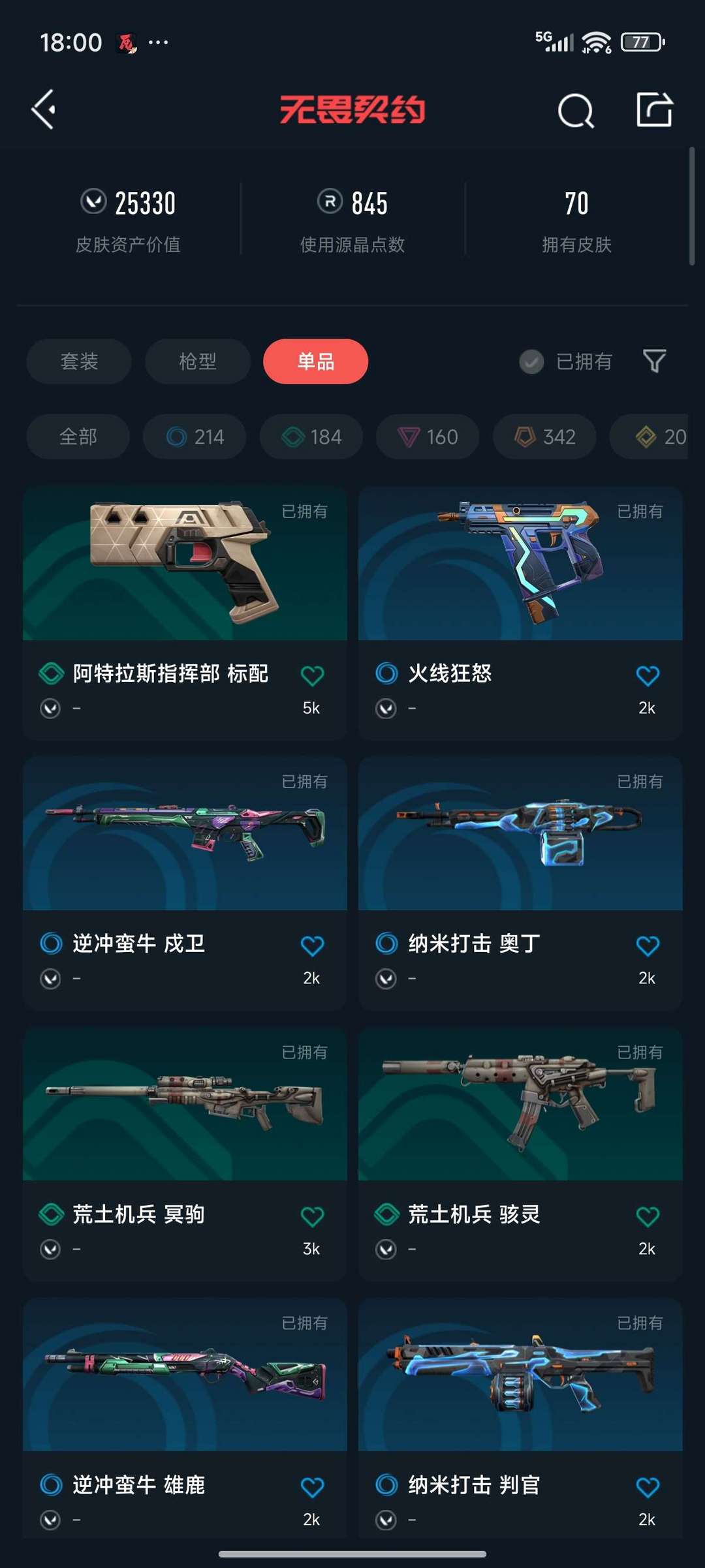
Task: Select the 全部 rarity chip
Action: [x=78, y=437]
